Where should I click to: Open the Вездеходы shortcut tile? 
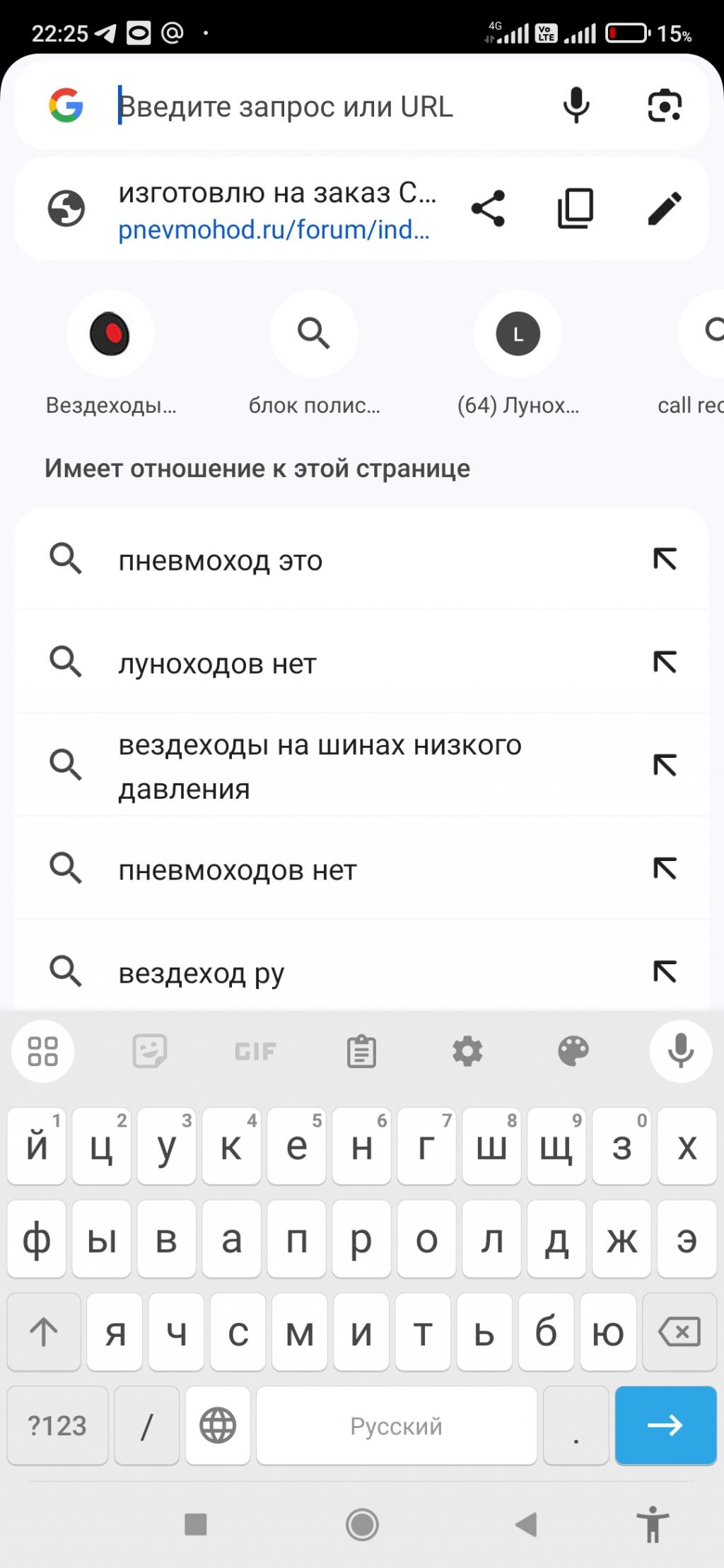[110, 334]
